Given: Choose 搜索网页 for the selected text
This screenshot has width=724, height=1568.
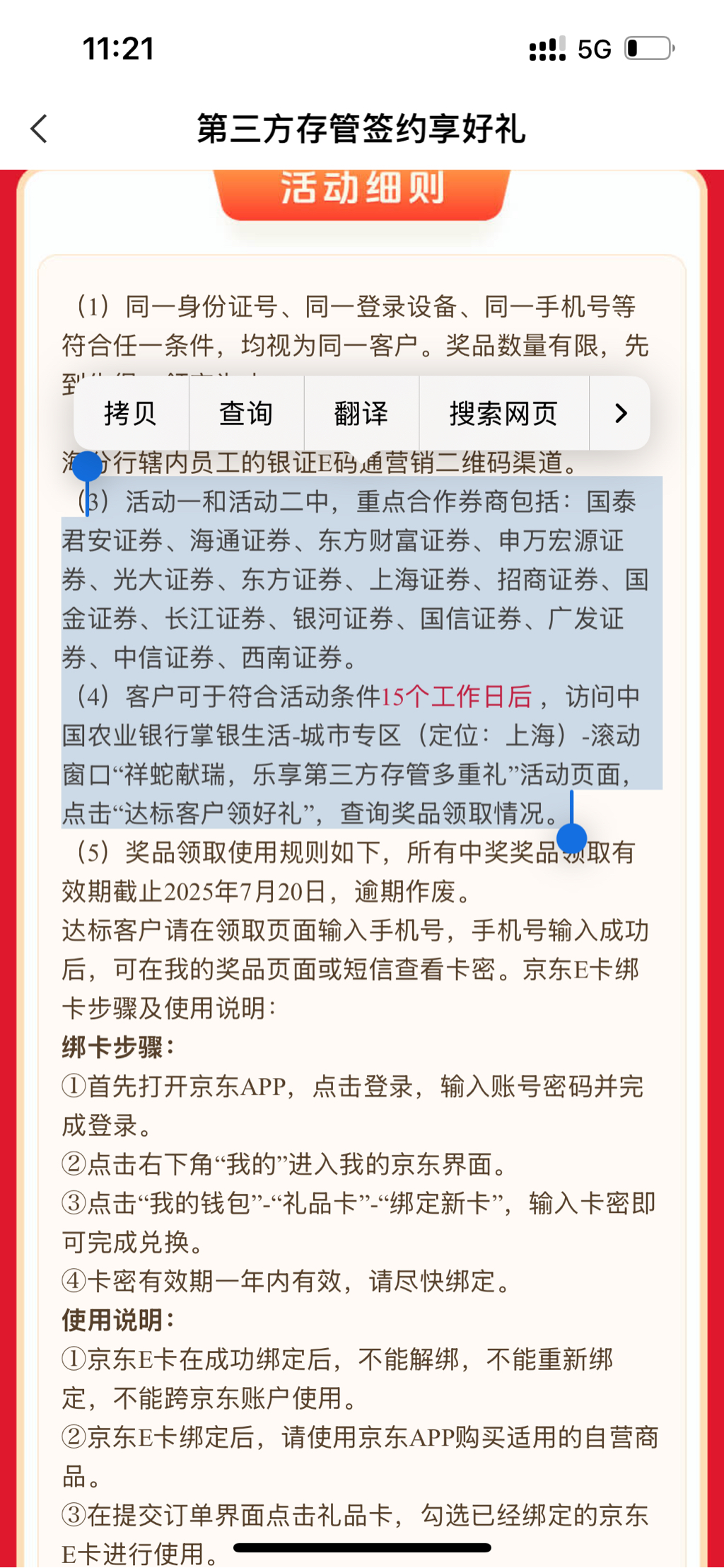Looking at the screenshot, I should (504, 413).
